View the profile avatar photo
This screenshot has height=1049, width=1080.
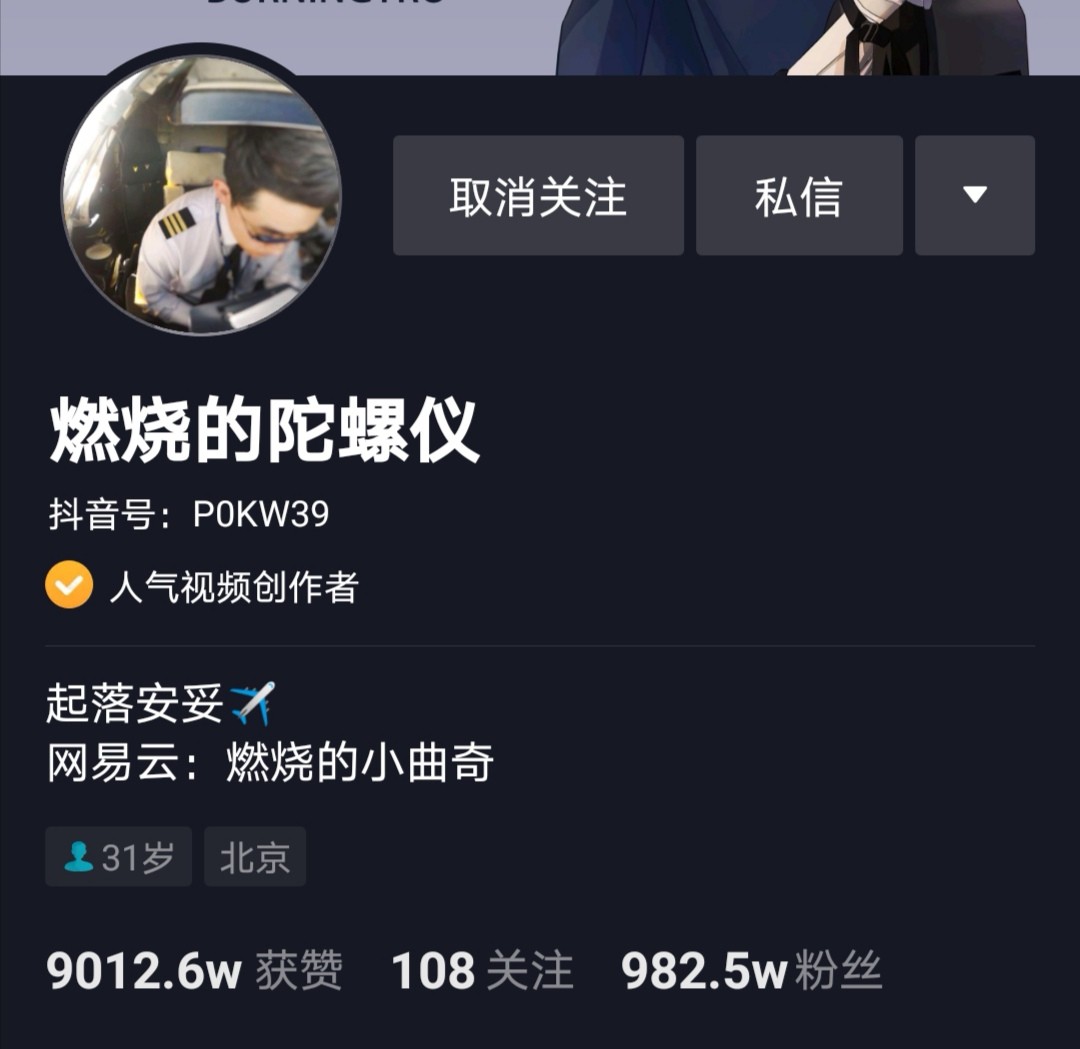pyautogui.click(x=201, y=193)
